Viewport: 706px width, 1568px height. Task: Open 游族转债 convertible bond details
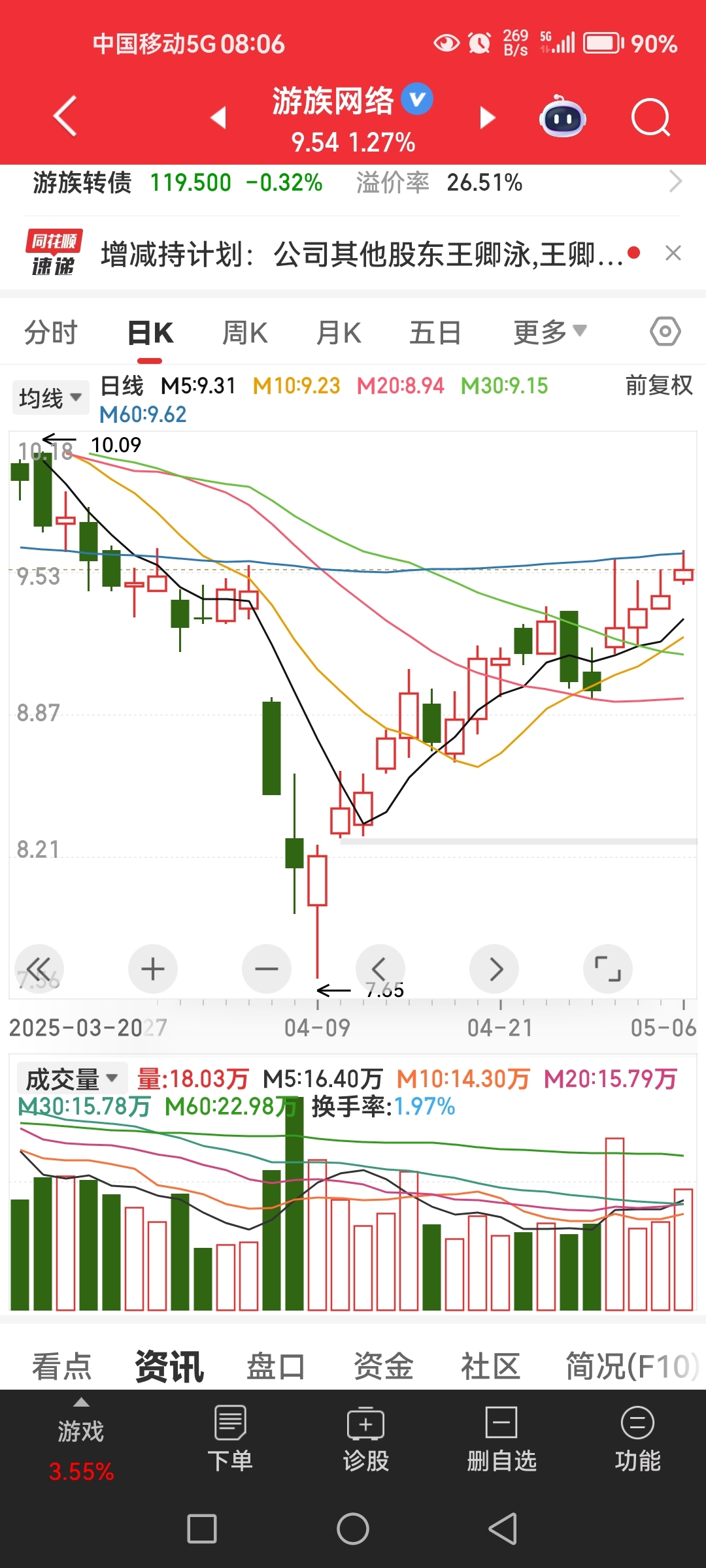[x=353, y=182]
